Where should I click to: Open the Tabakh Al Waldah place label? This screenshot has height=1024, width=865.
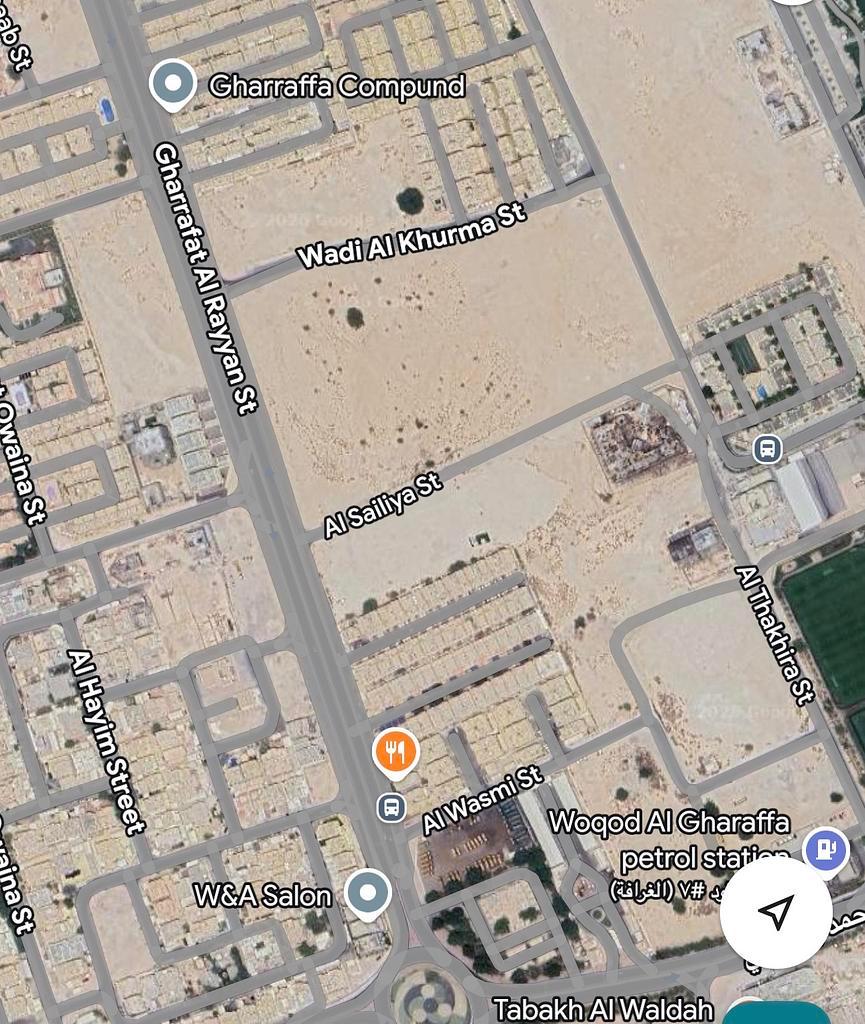(603, 1008)
